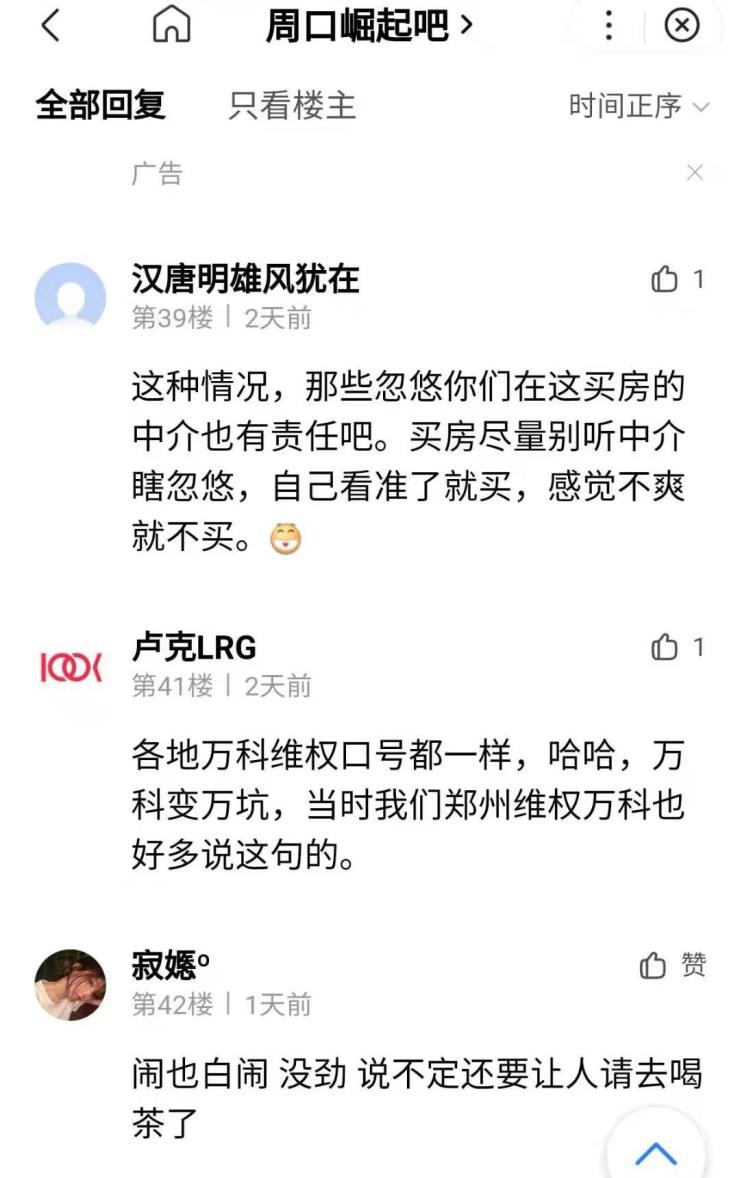The height and width of the screenshot is (1178, 740).
Task: Open the 周口崛起吧 forum title
Action: click(367, 26)
